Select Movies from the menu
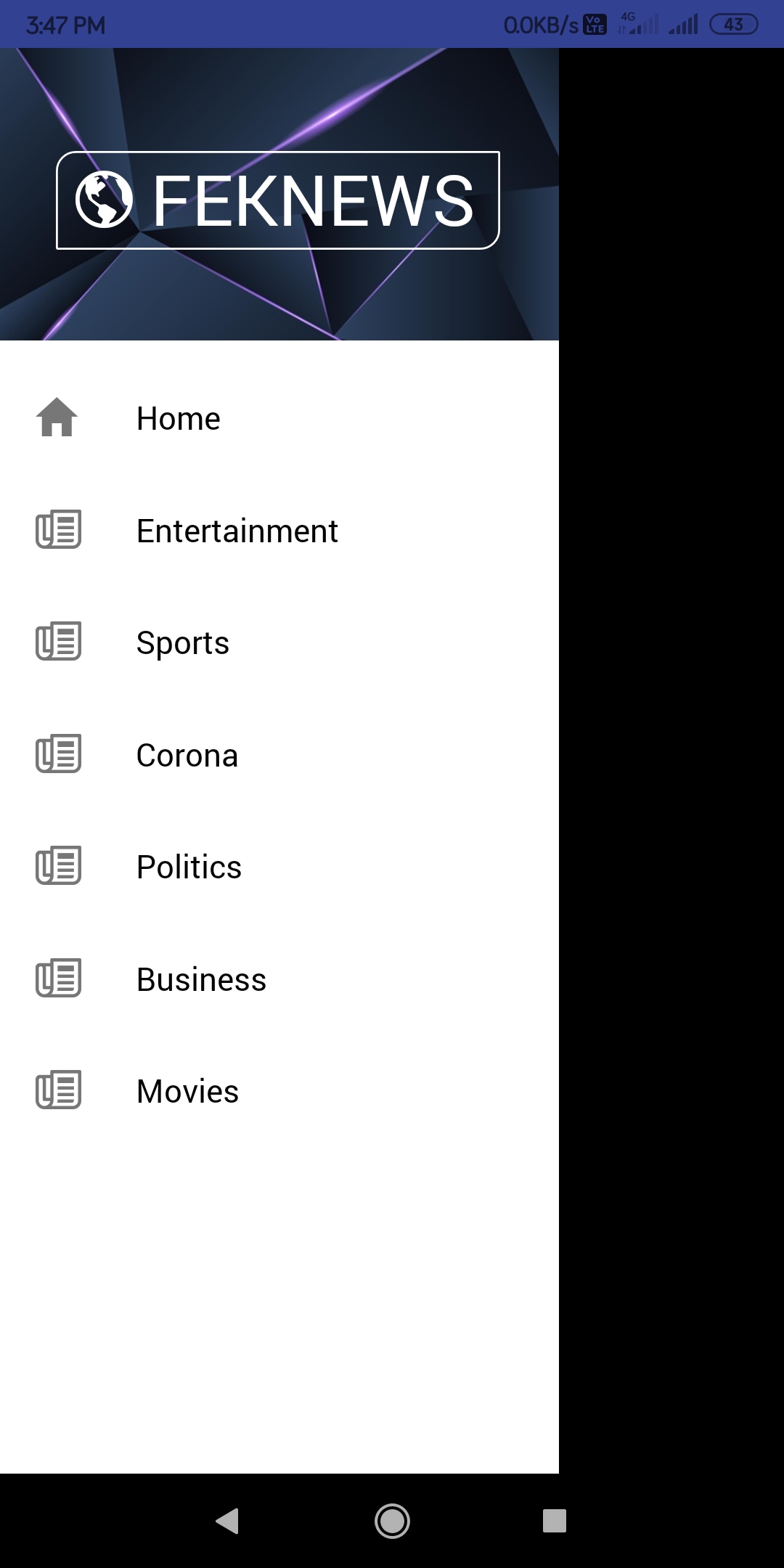Viewport: 784px width, 1568px height. click(x=187, y=1092)
